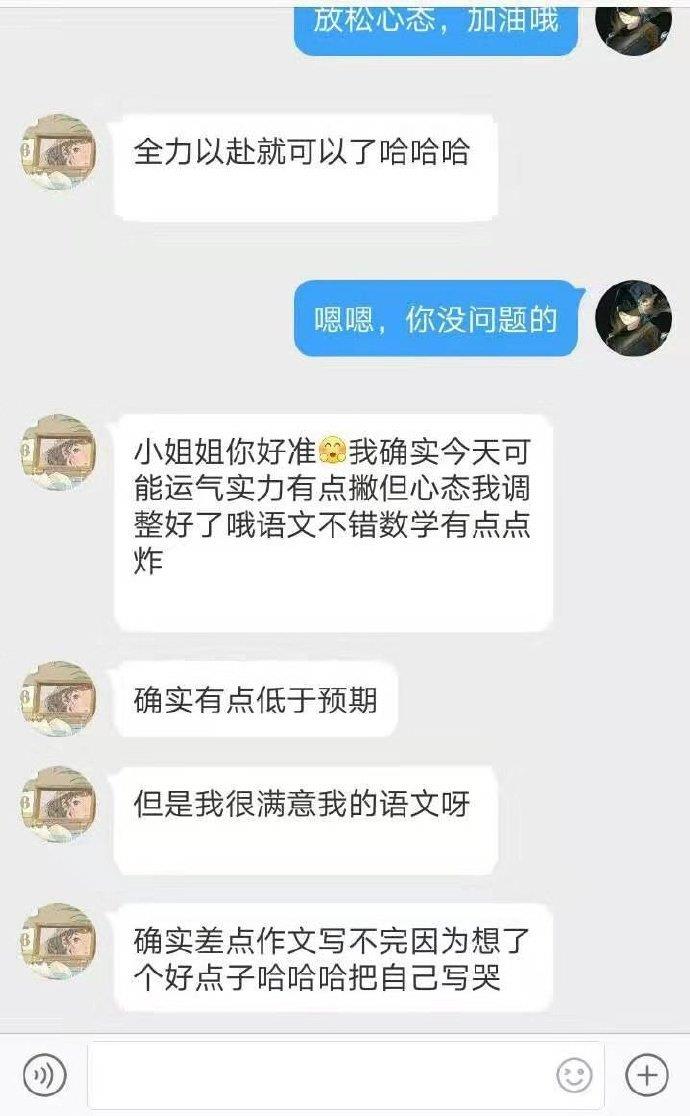Open the plus attachments menu
Screen dimensions: 690x1116
tap(646, 1075)
